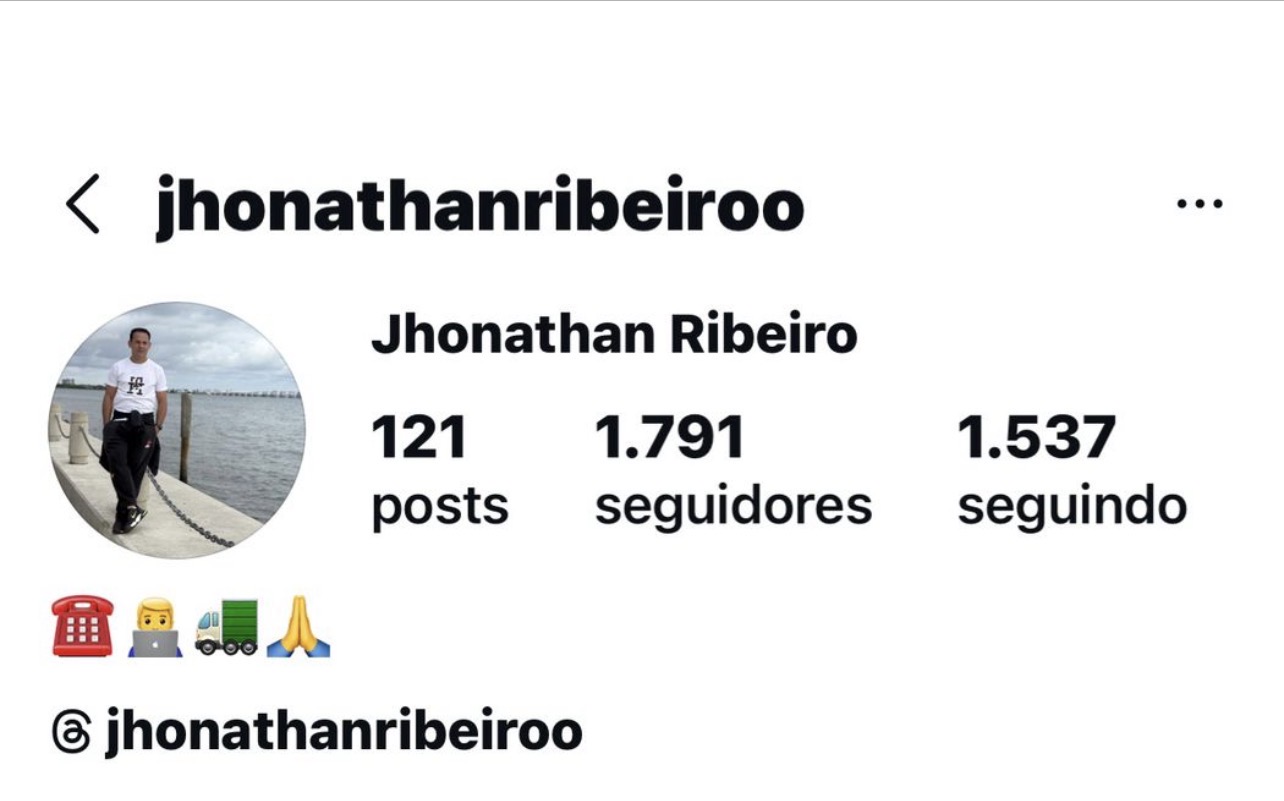The height and width of the screenshot is (801, 1284).
Task: Show the 1.537 seguindo list
Action: tap(1071, 470)
